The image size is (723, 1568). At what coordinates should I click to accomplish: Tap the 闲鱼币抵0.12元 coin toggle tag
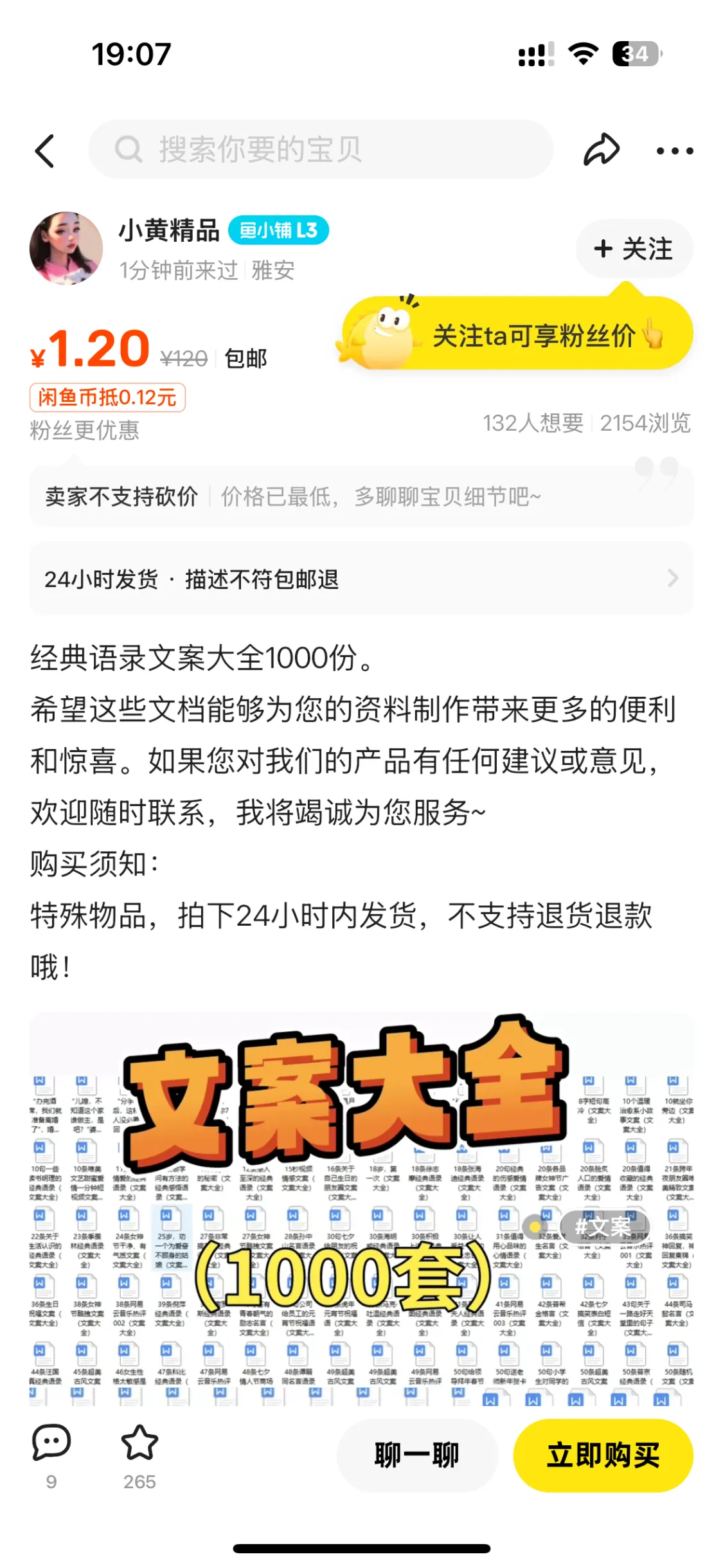tap(109, 399)
